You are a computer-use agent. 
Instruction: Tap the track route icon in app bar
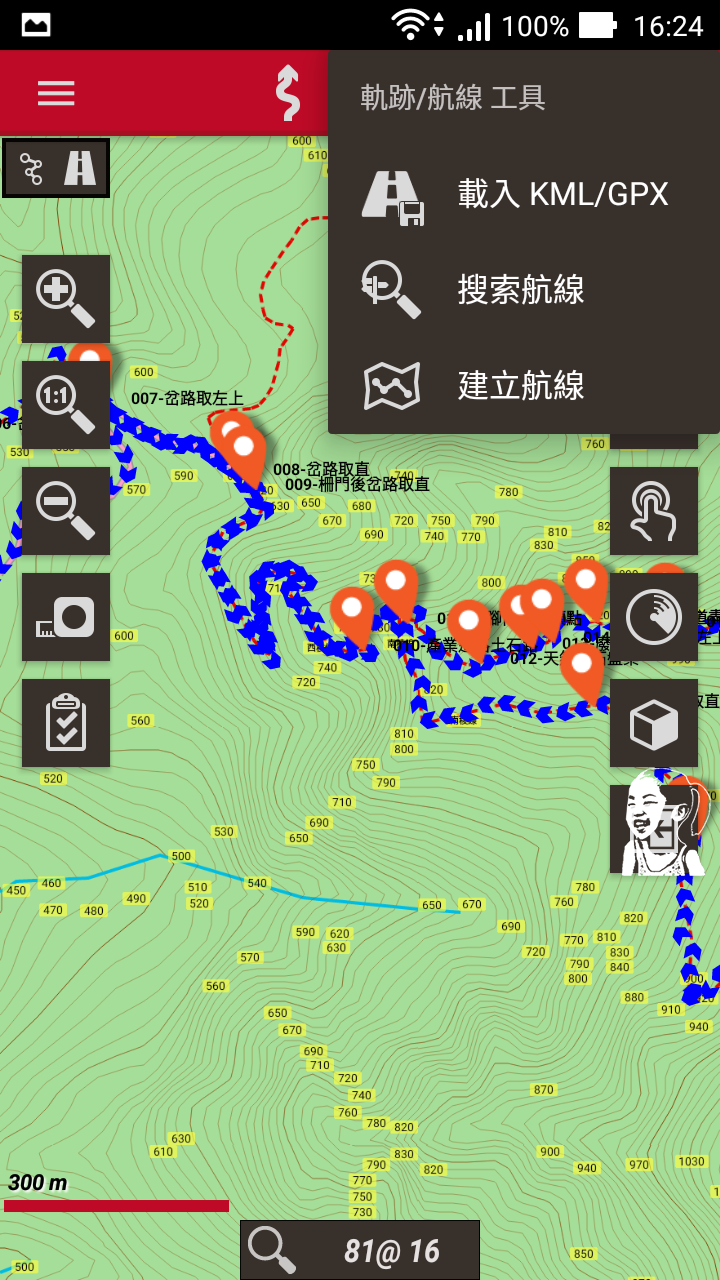288,93
